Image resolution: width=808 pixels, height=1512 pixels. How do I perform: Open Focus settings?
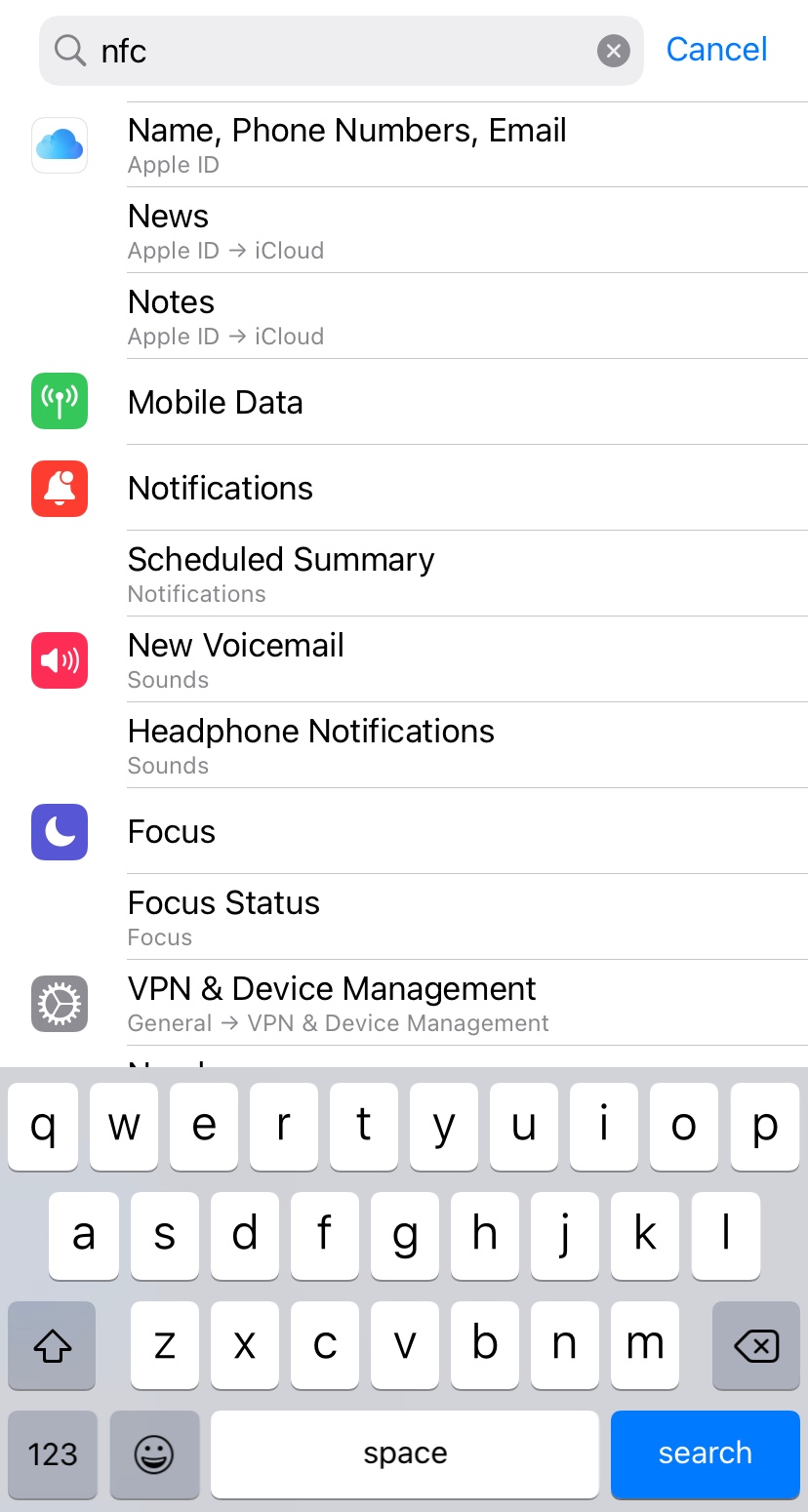pyautogui.click(x=404, y=831)
